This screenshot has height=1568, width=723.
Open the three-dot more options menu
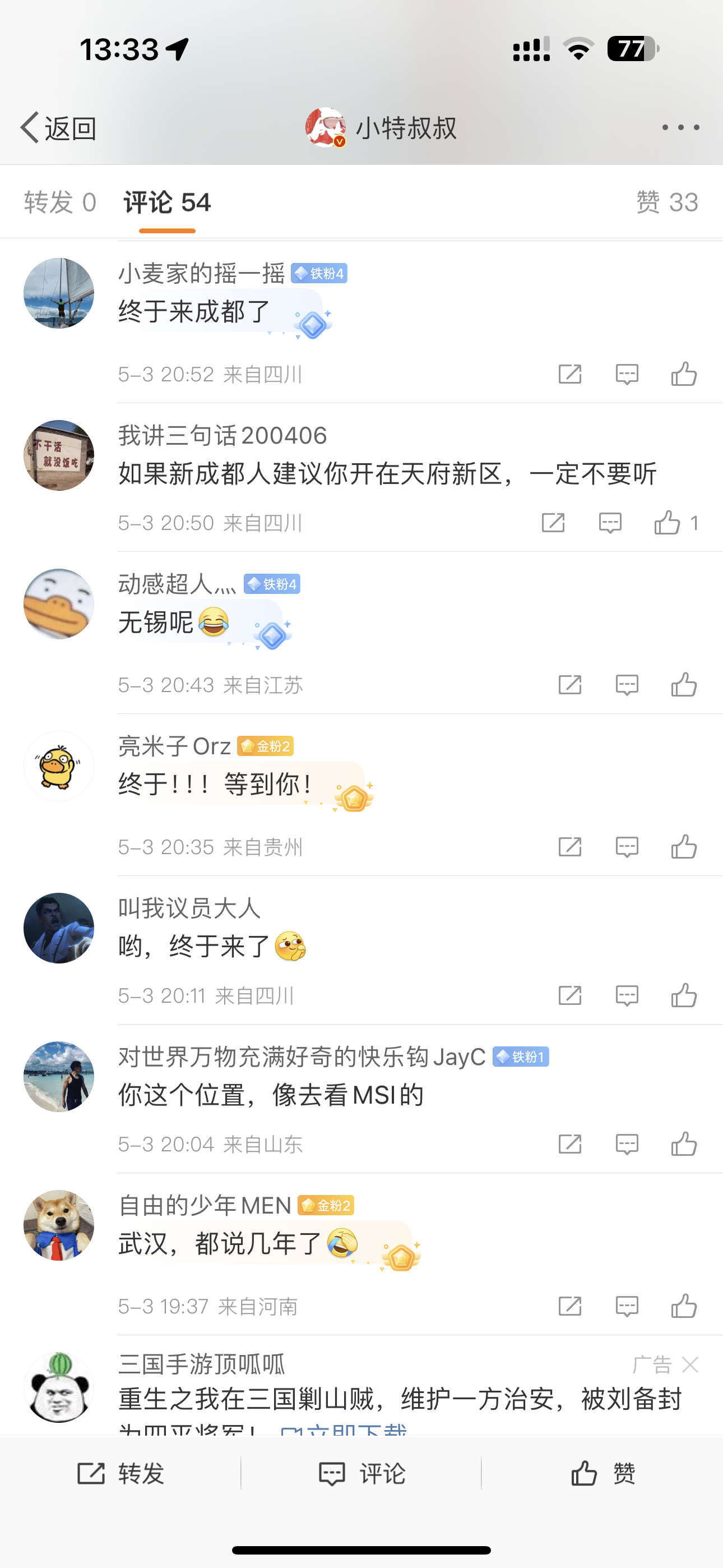(680, 126)
